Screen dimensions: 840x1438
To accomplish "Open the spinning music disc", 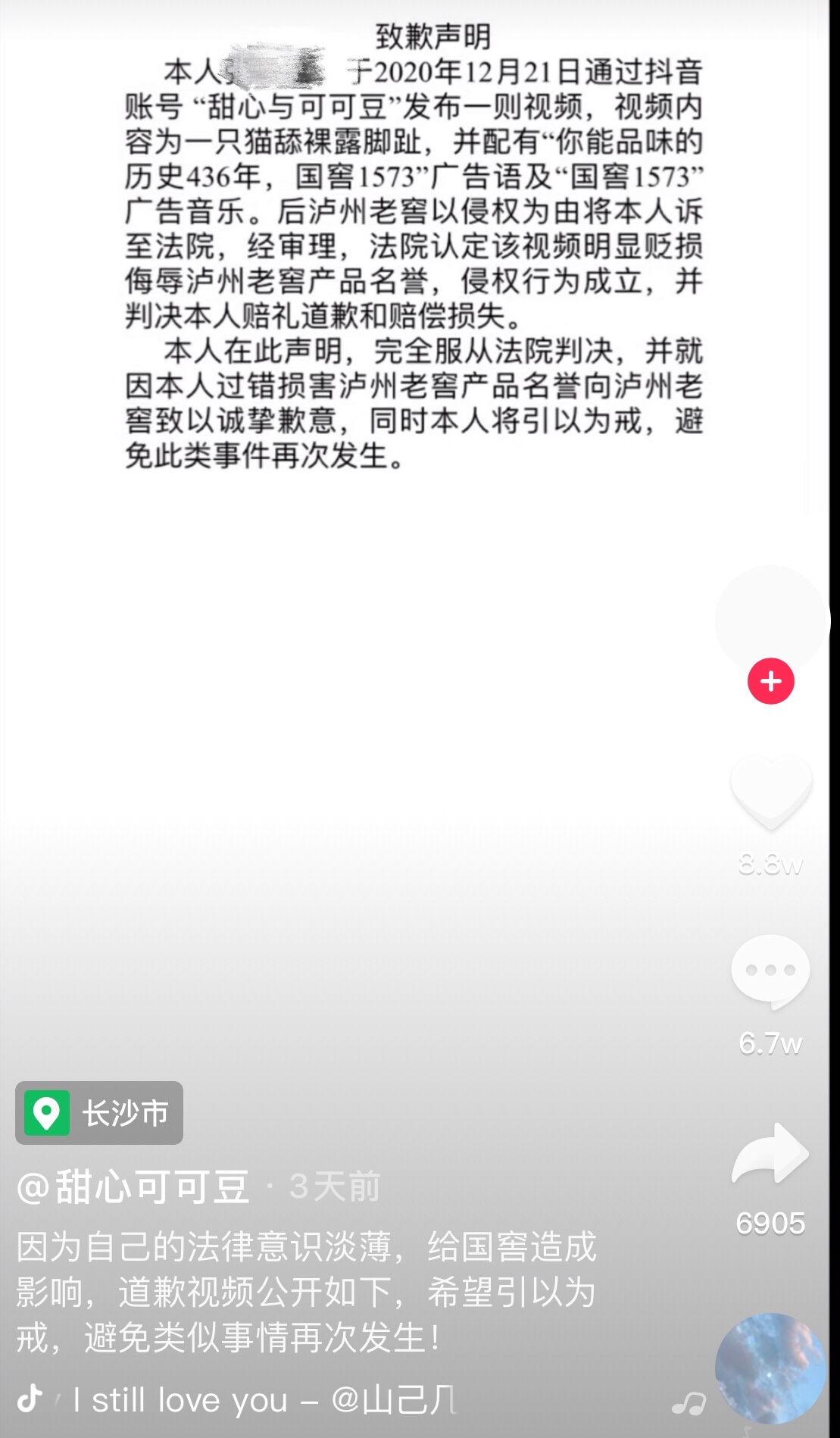I will tap(770, 1368).
